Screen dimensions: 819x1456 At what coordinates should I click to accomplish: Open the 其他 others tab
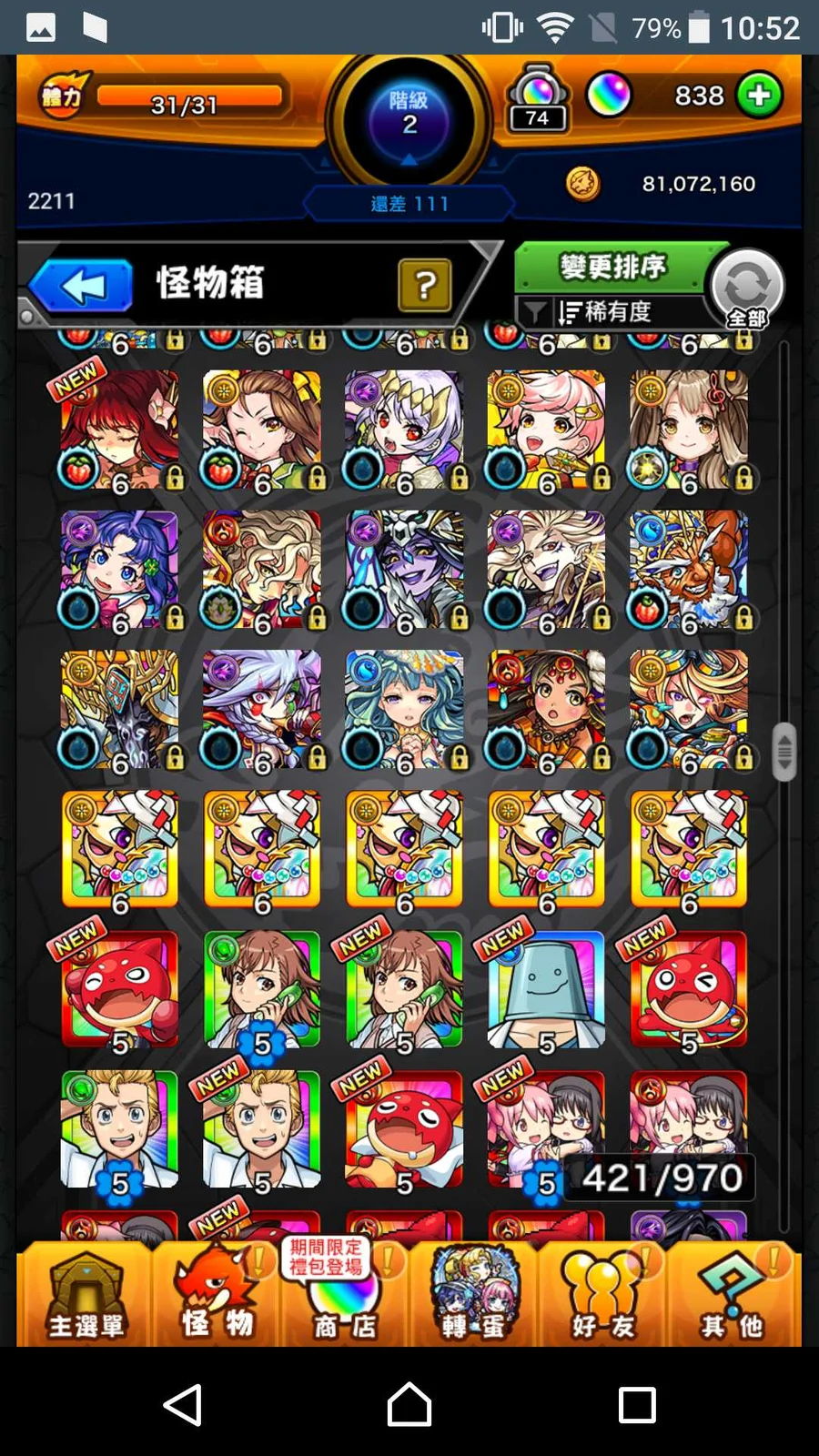point(733,1297)
